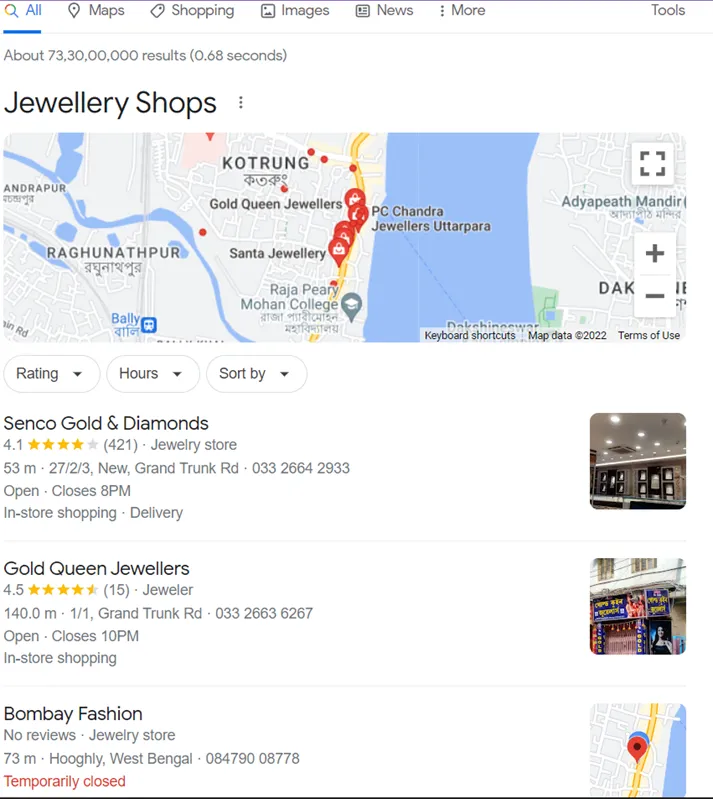Open map Terms of Use link
The image size is (713, 799).
coord(648,336)
